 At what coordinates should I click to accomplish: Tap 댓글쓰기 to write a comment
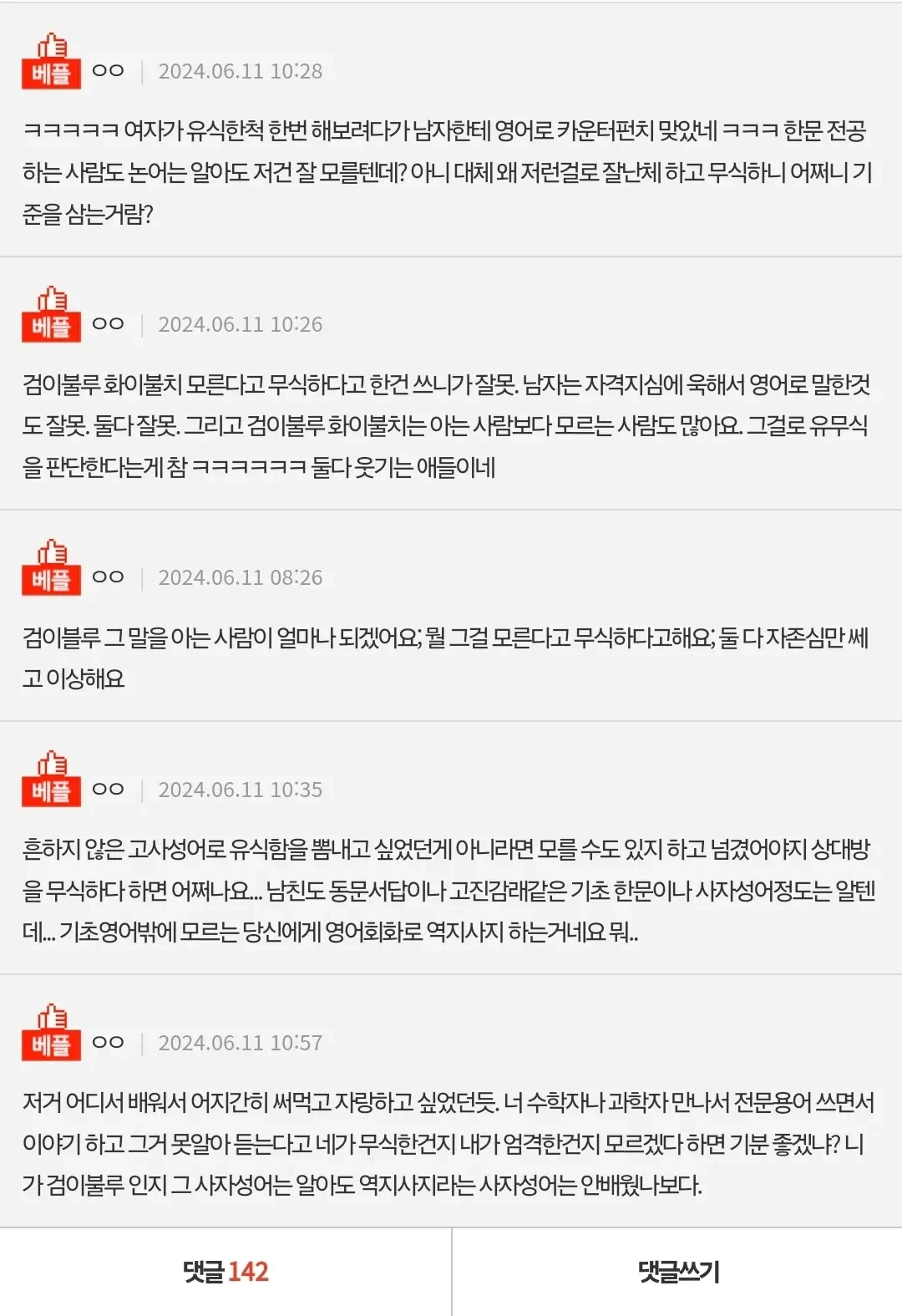point(678,1272)
